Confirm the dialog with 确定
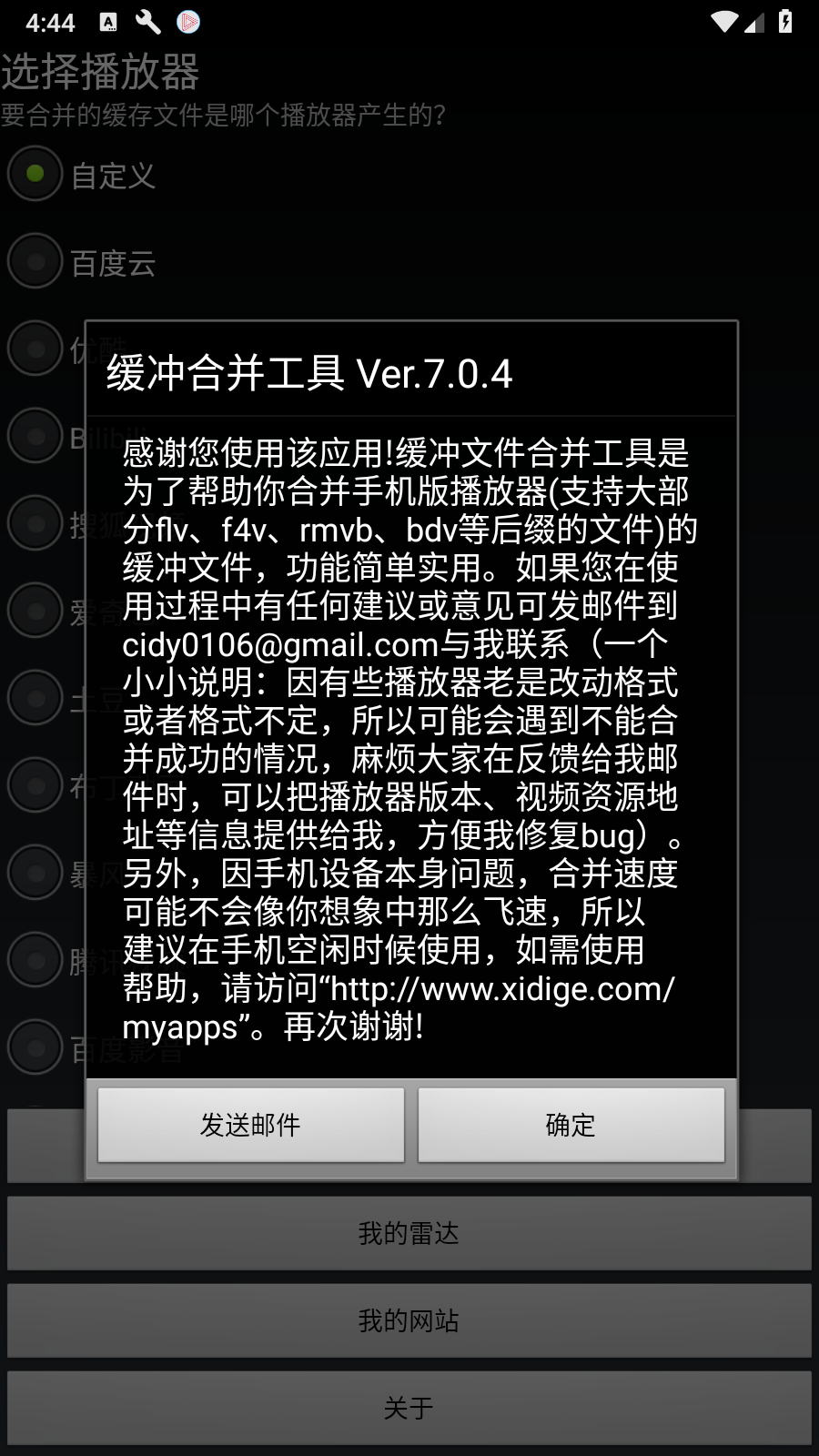Image resolution: width=819 pixels, height=1456 pixels. tap(571, 1125)
